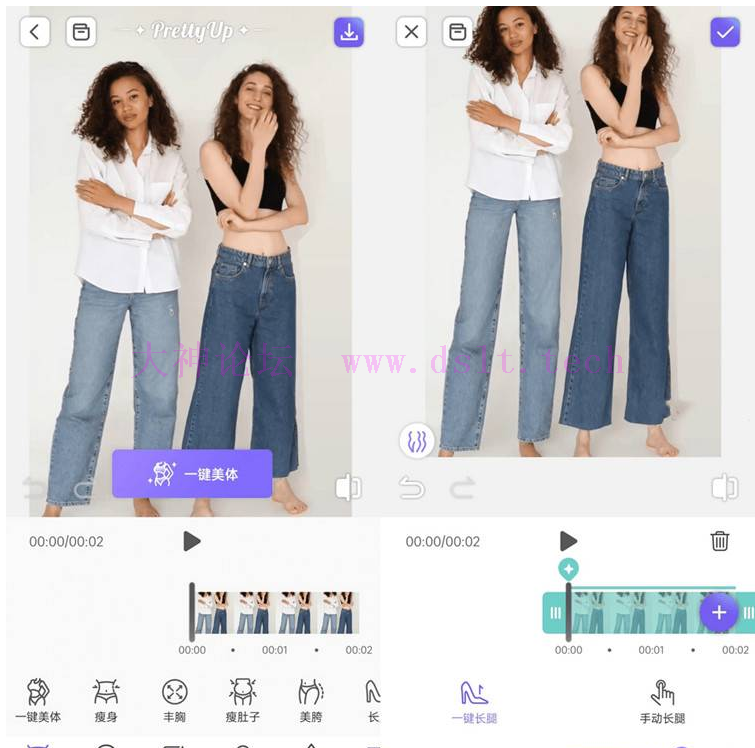Image resolution: width=755 pixels, height=748 pixels.
Task: Tap the round body-outline icon above the undo arrow
Action: point(417,440)
